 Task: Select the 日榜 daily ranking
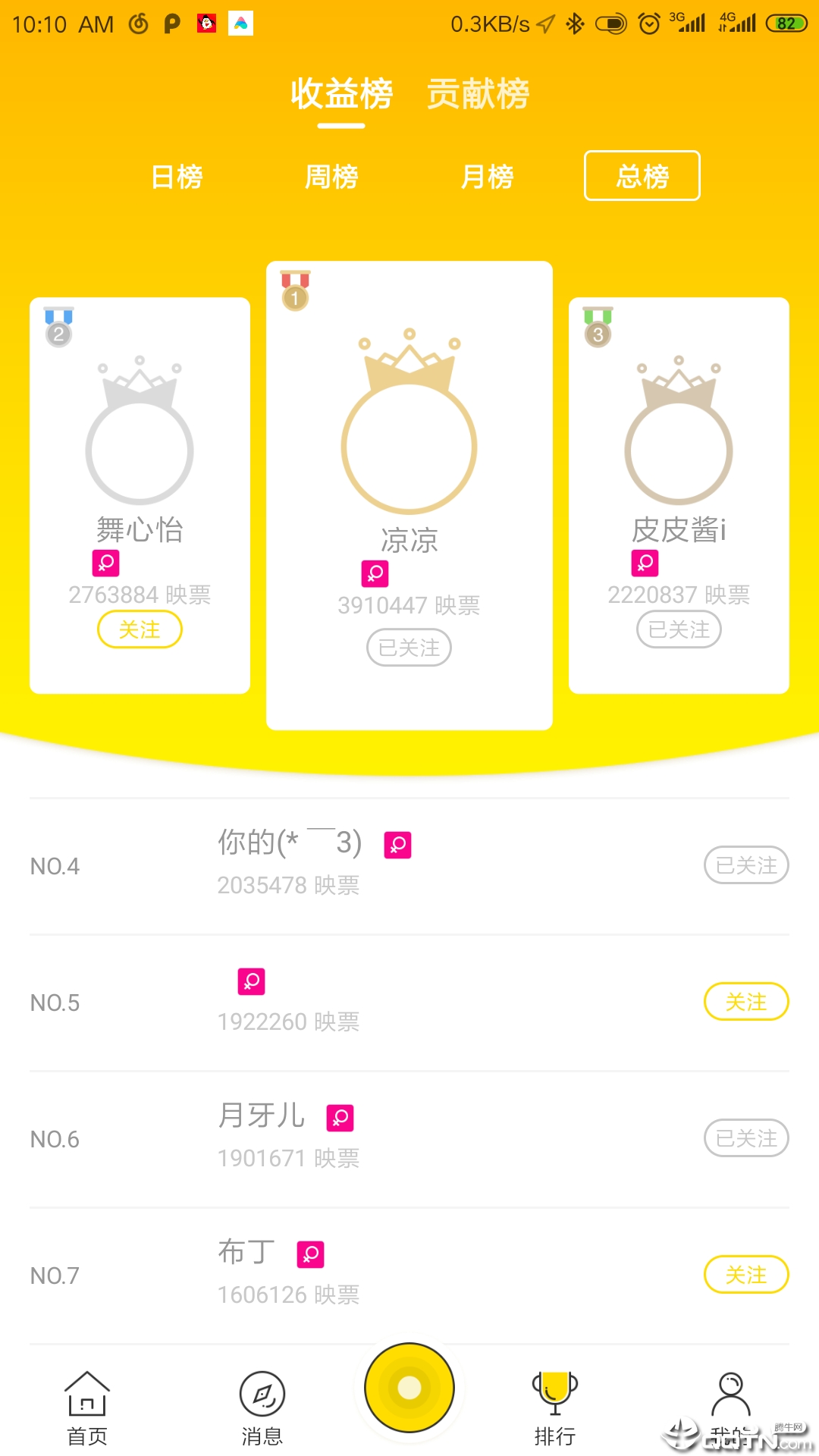(177, 176)
